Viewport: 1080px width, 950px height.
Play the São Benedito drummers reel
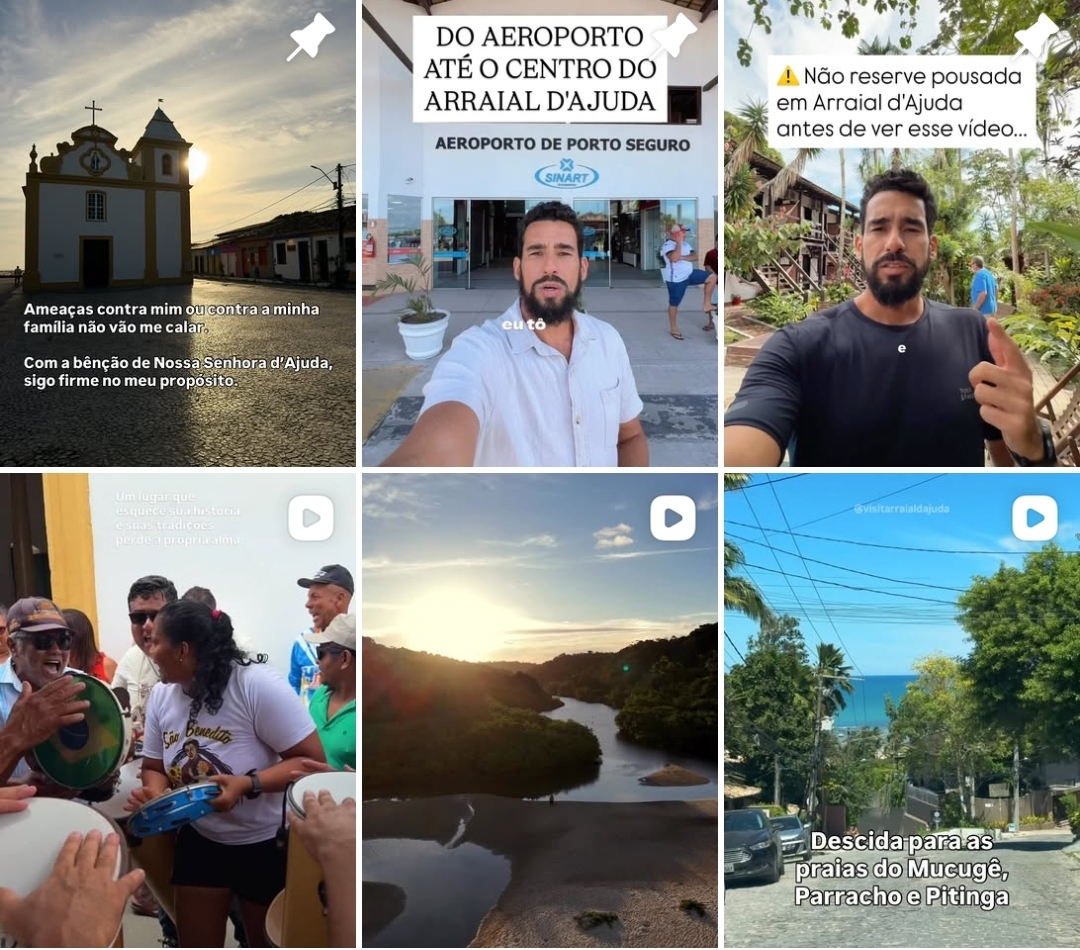tap(178, 710)
